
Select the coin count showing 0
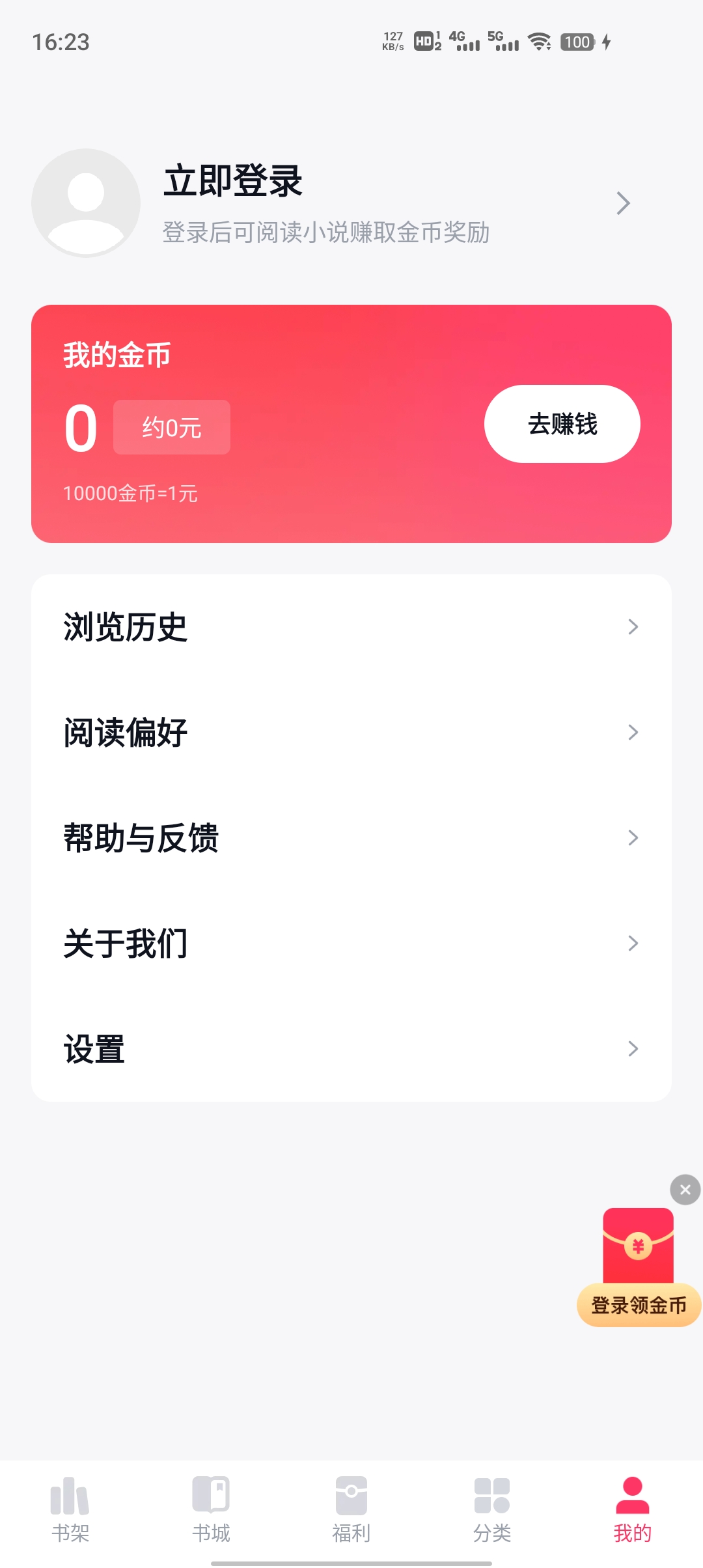[80, 427]
